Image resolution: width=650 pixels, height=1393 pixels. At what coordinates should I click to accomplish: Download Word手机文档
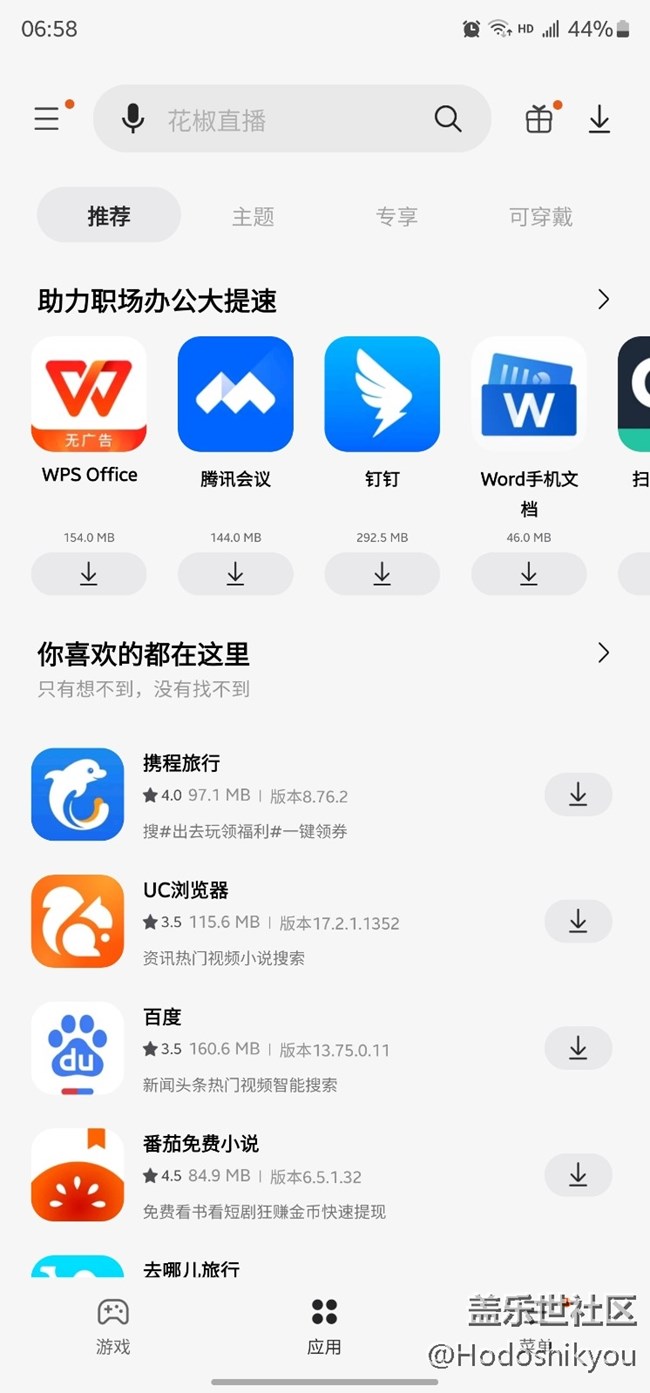pyautogui.click(x=528, y=574)
